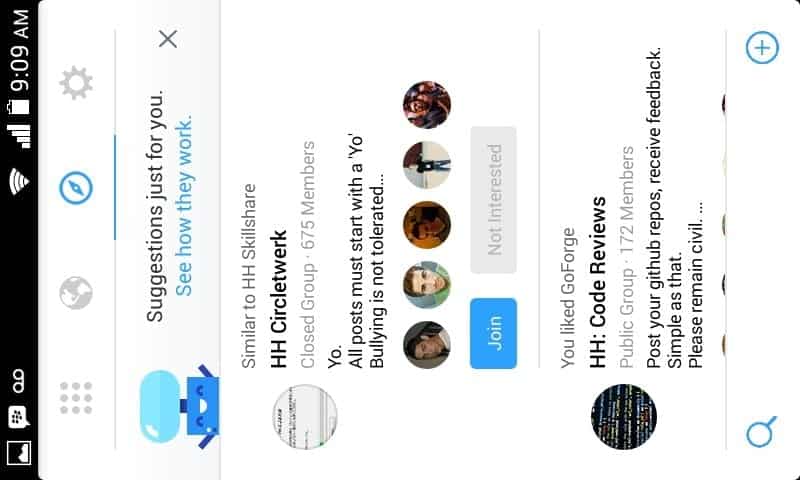Create a new group with plus icon

[762, 47]
